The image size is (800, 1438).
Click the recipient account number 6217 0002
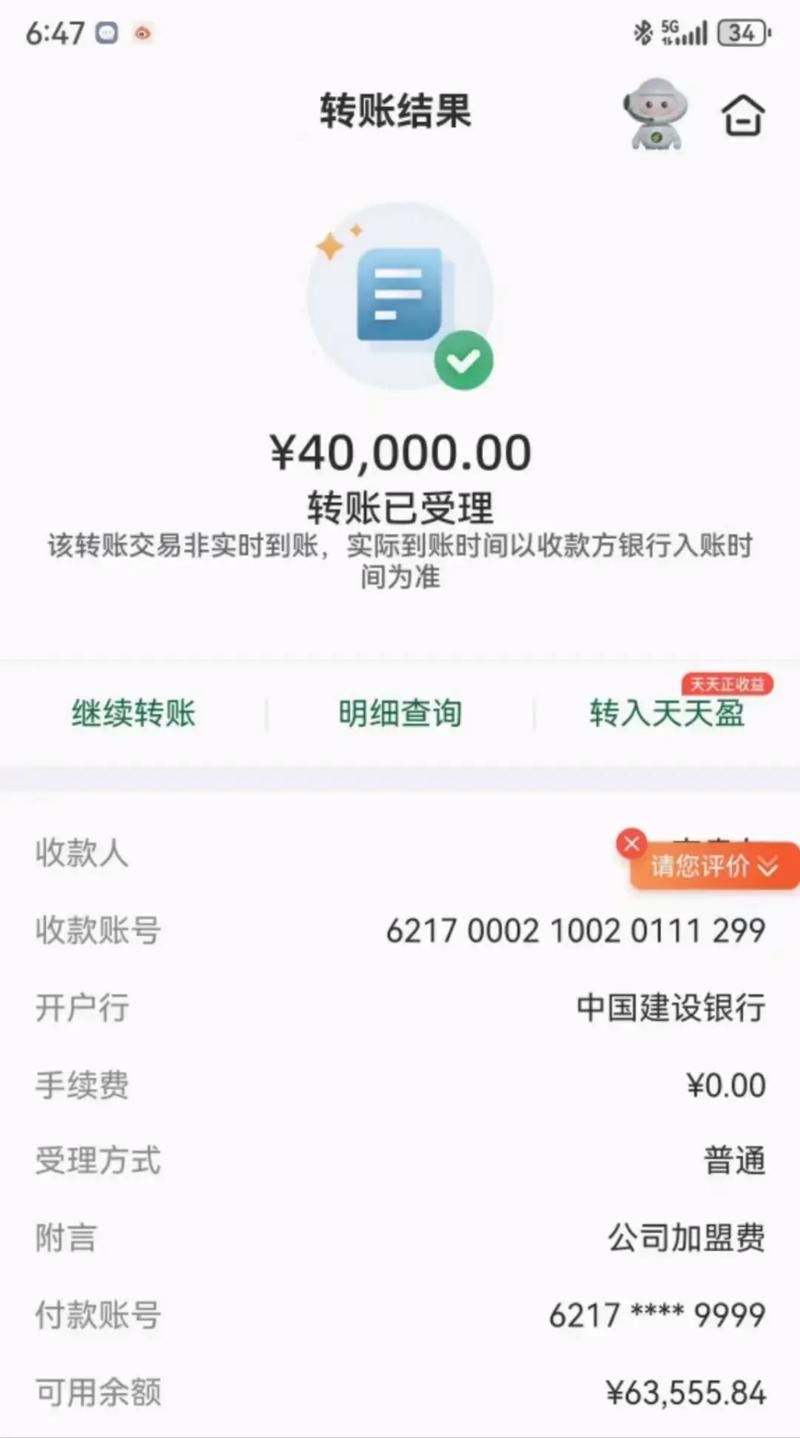point(576,930)
